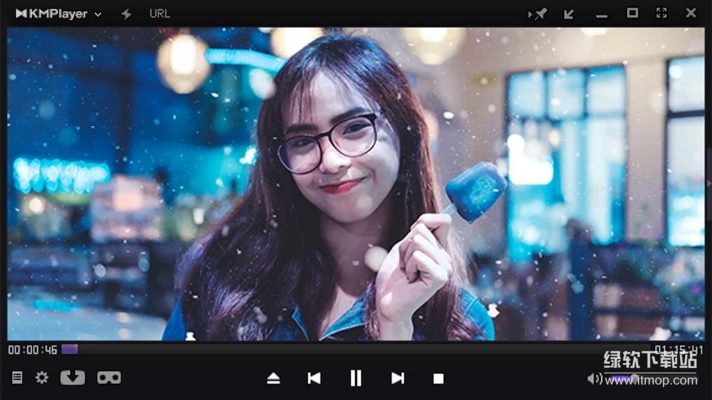Maximize the player window
The width and height of the screenshot is (712, 400).
pyautogui.click(x=632, y=13)
